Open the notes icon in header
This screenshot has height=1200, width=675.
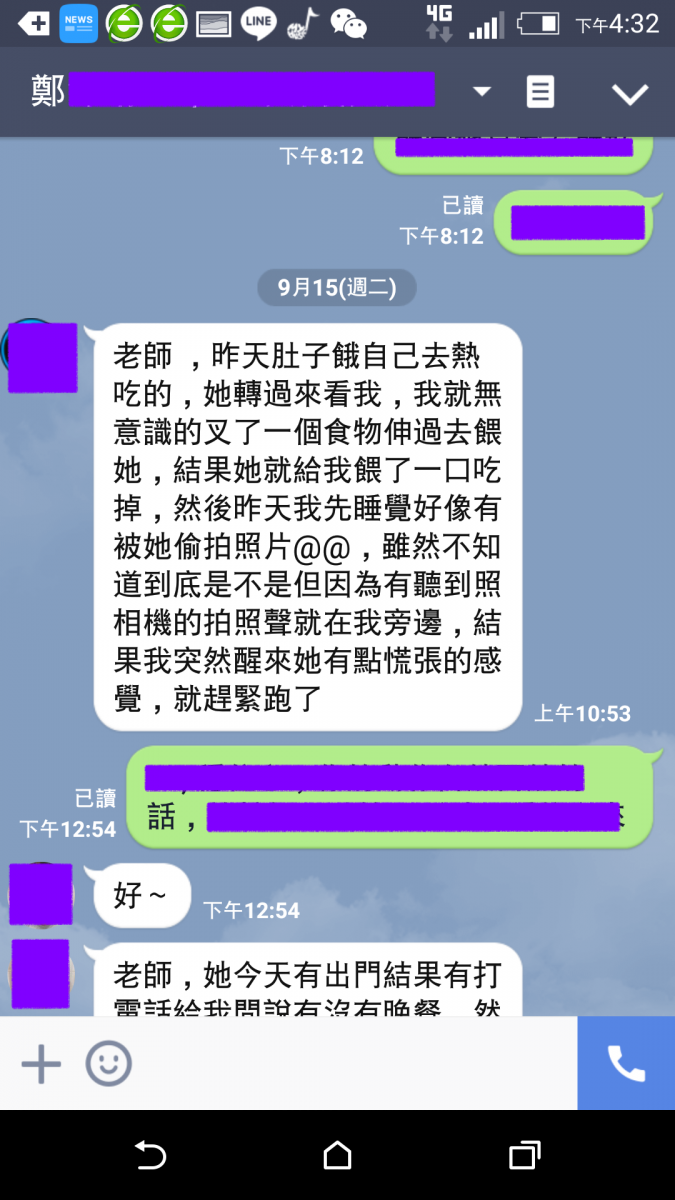(540, 92)
